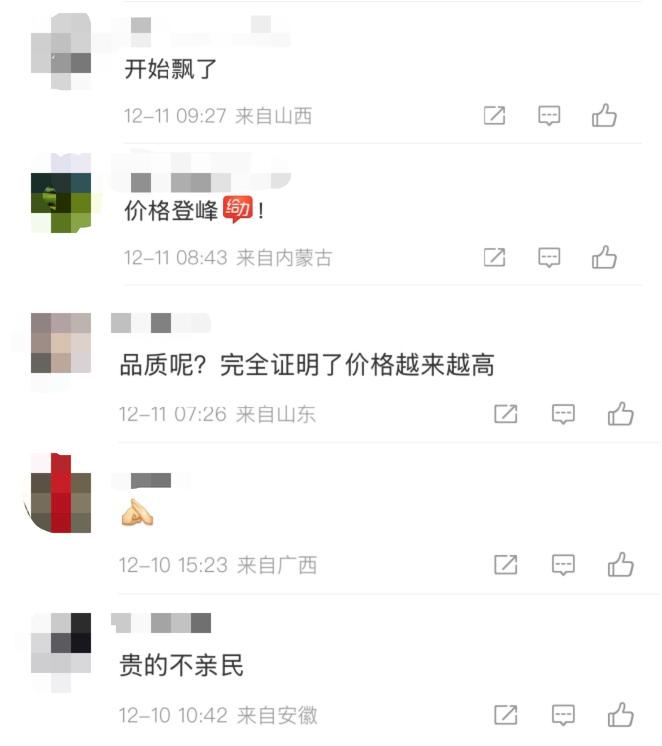The image size is (662, 746).
Task: Reply to the comment starting 品质呢
Action: [564, 414]
